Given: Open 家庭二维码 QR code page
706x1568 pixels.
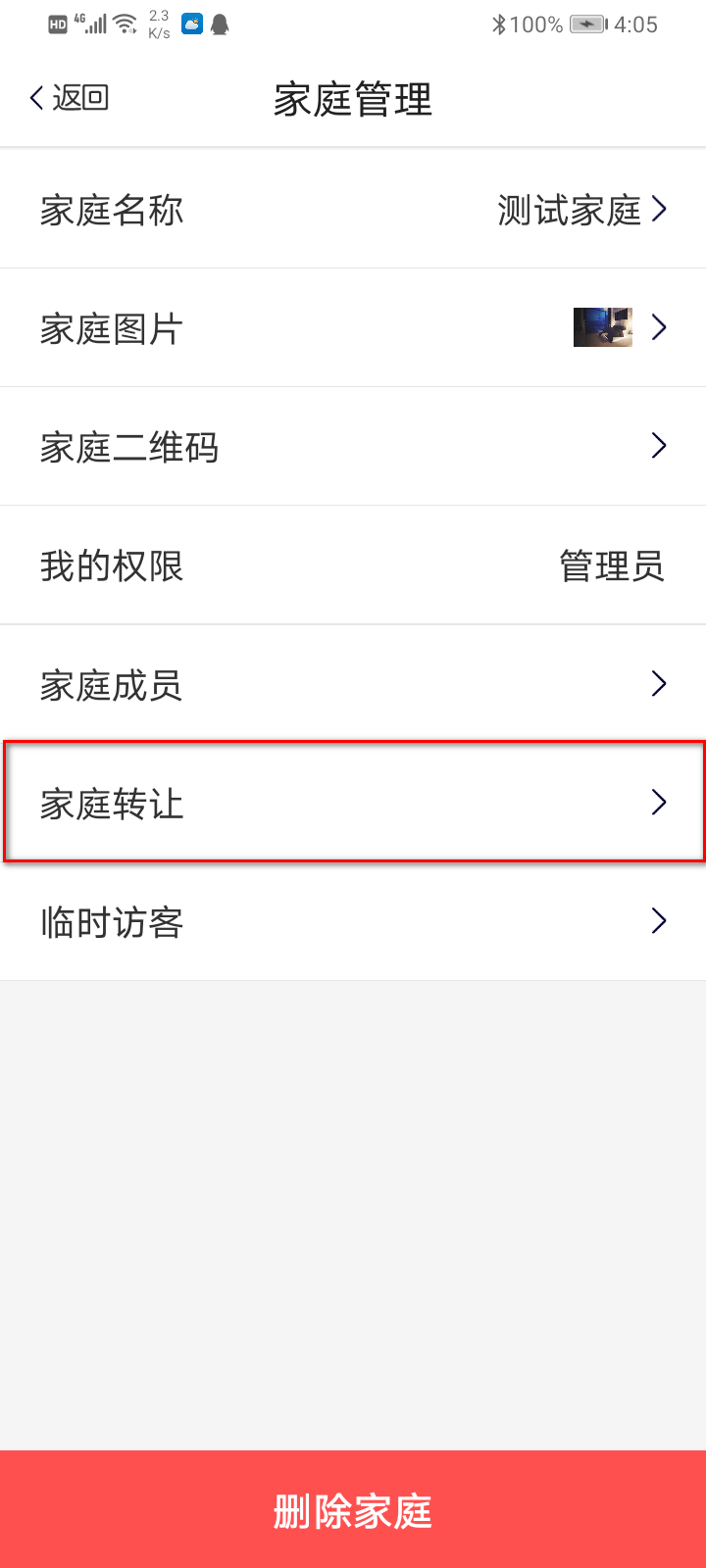Looking at the screenshot, I should [353, 447].
